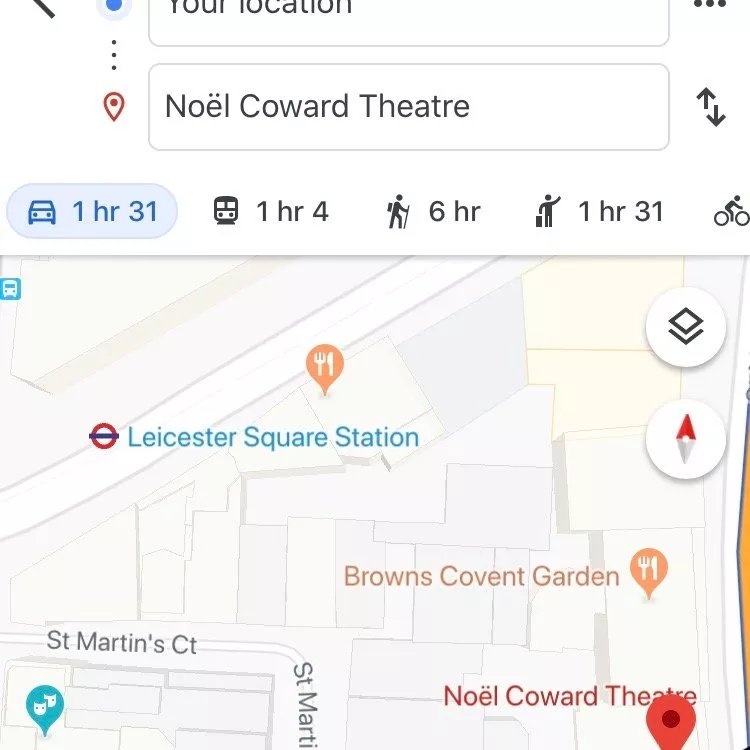The image size is (750, 750).
Task: Open the restaurant pin above Leicester Square Station
Action: coord(325,369)
